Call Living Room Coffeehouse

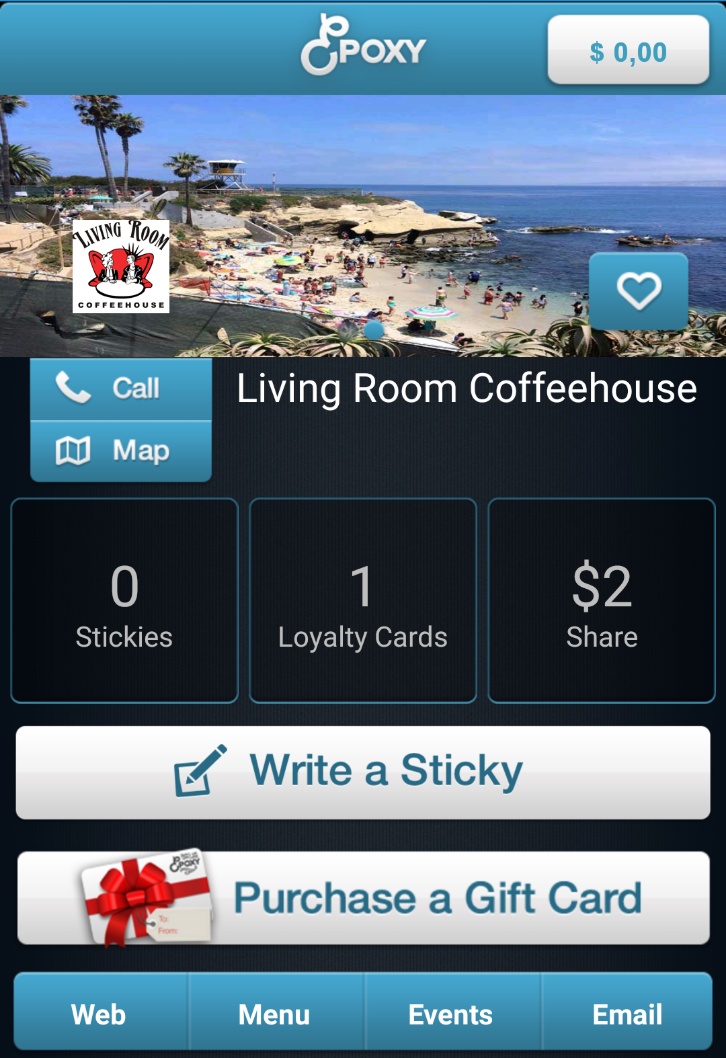121,388
